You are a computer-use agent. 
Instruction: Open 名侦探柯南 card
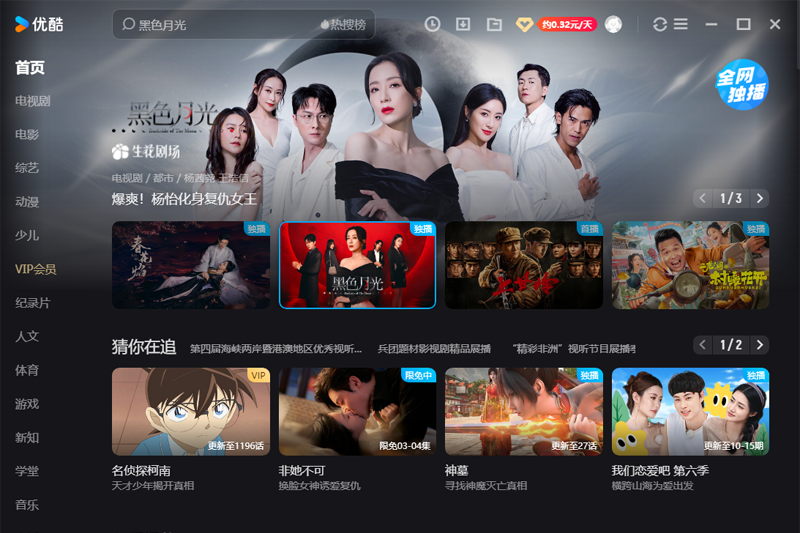pos(190,412)
